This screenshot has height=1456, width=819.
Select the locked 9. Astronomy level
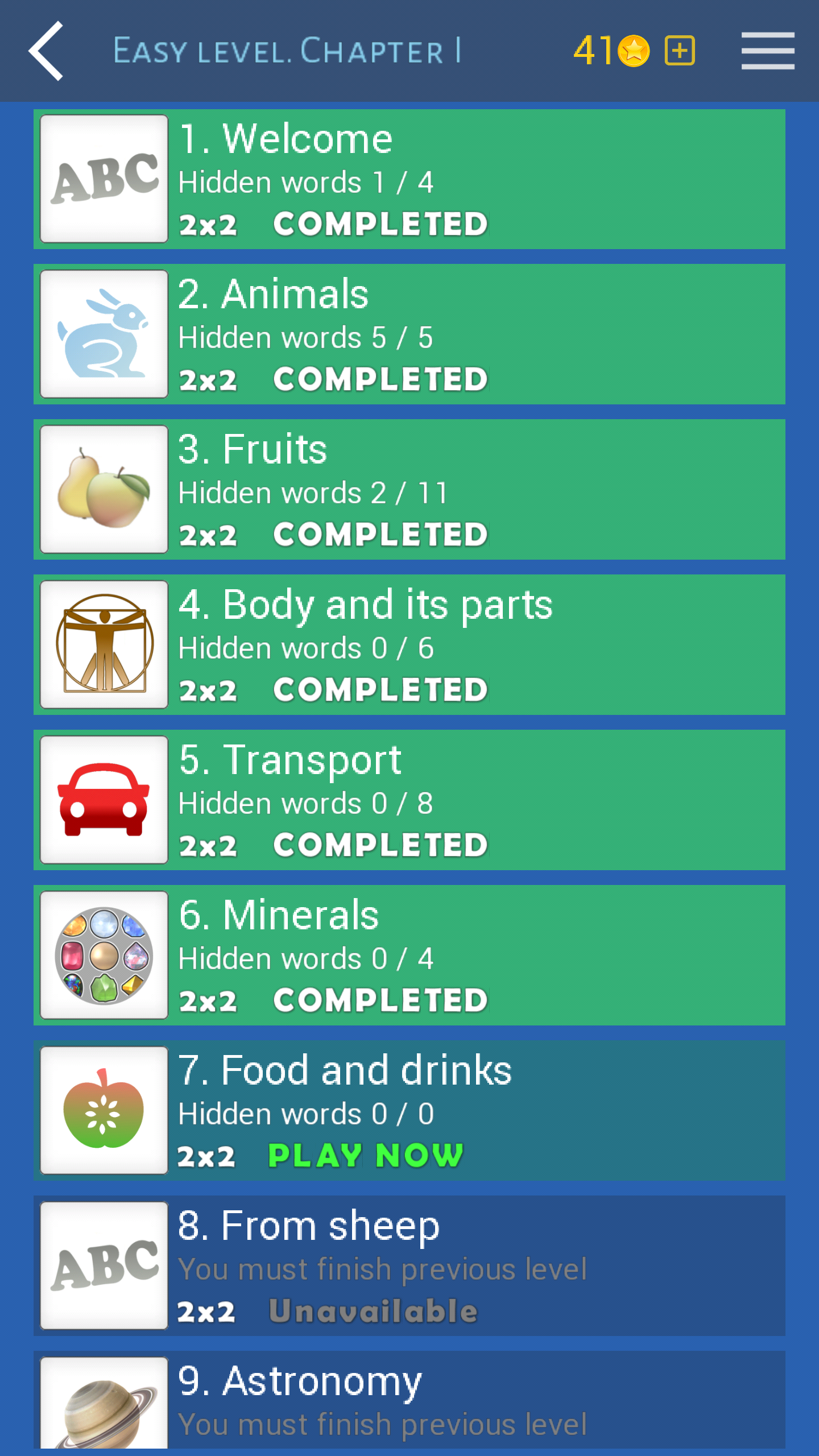409,1402
